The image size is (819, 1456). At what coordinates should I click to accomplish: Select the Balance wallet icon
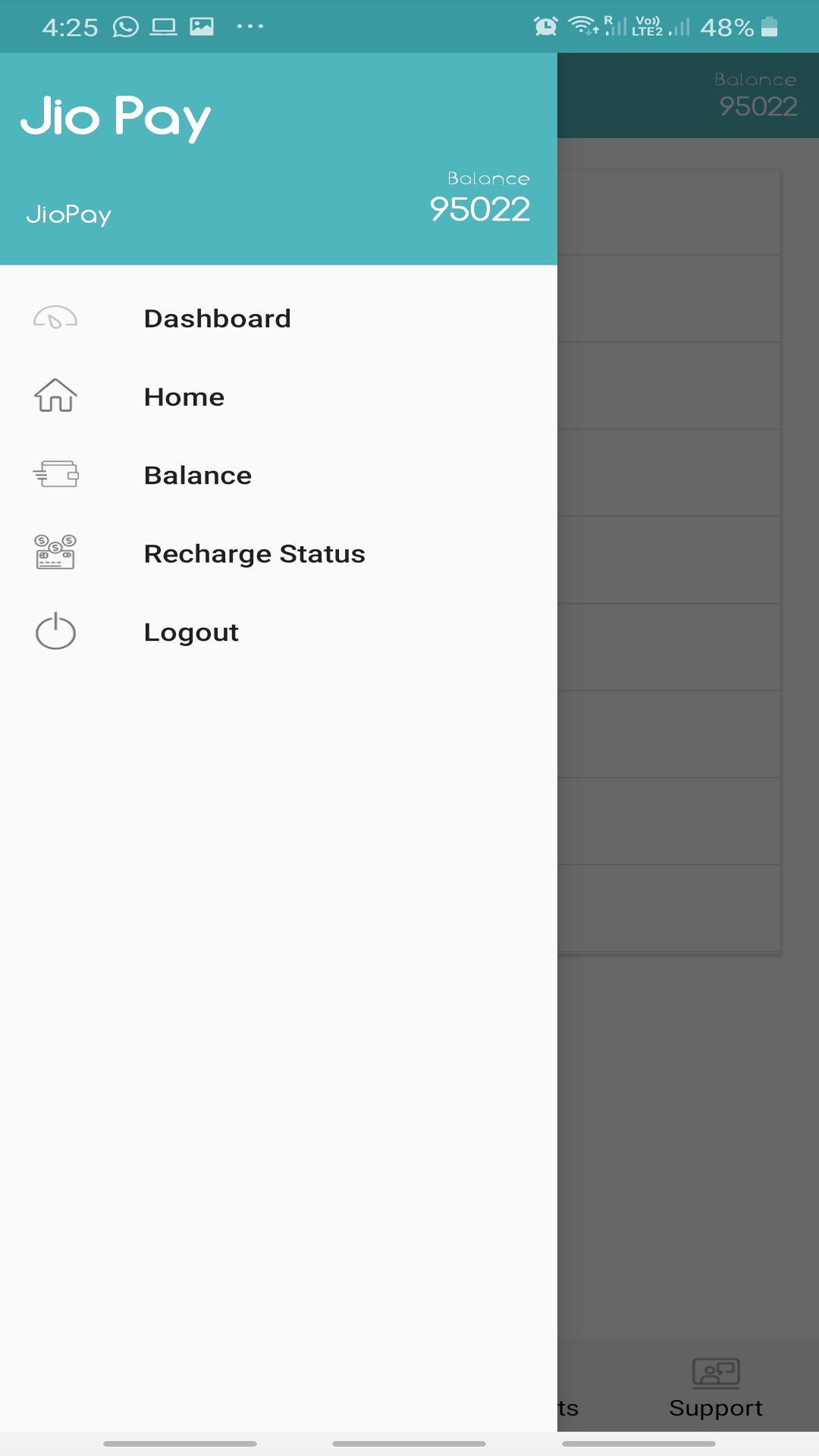(55, 475)
